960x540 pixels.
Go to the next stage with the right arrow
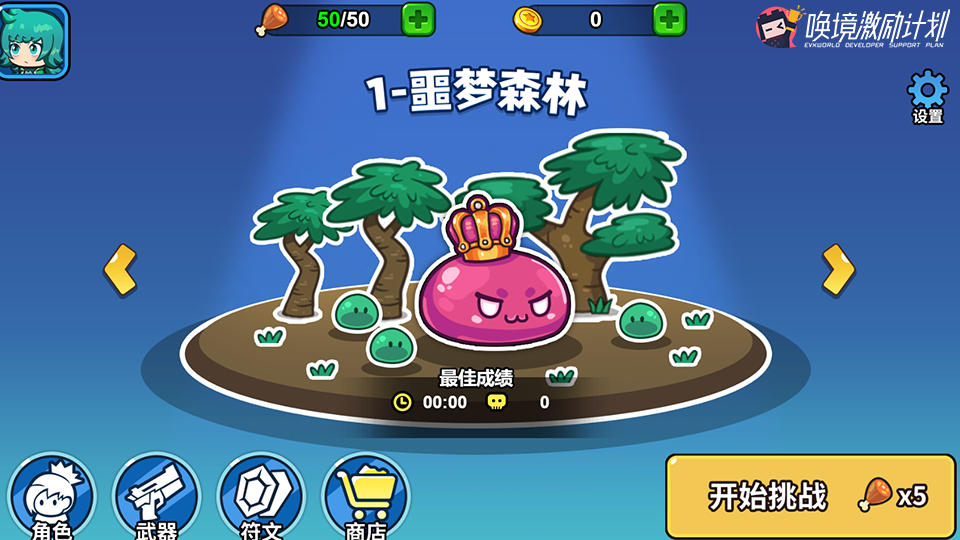tap(838, 269)
